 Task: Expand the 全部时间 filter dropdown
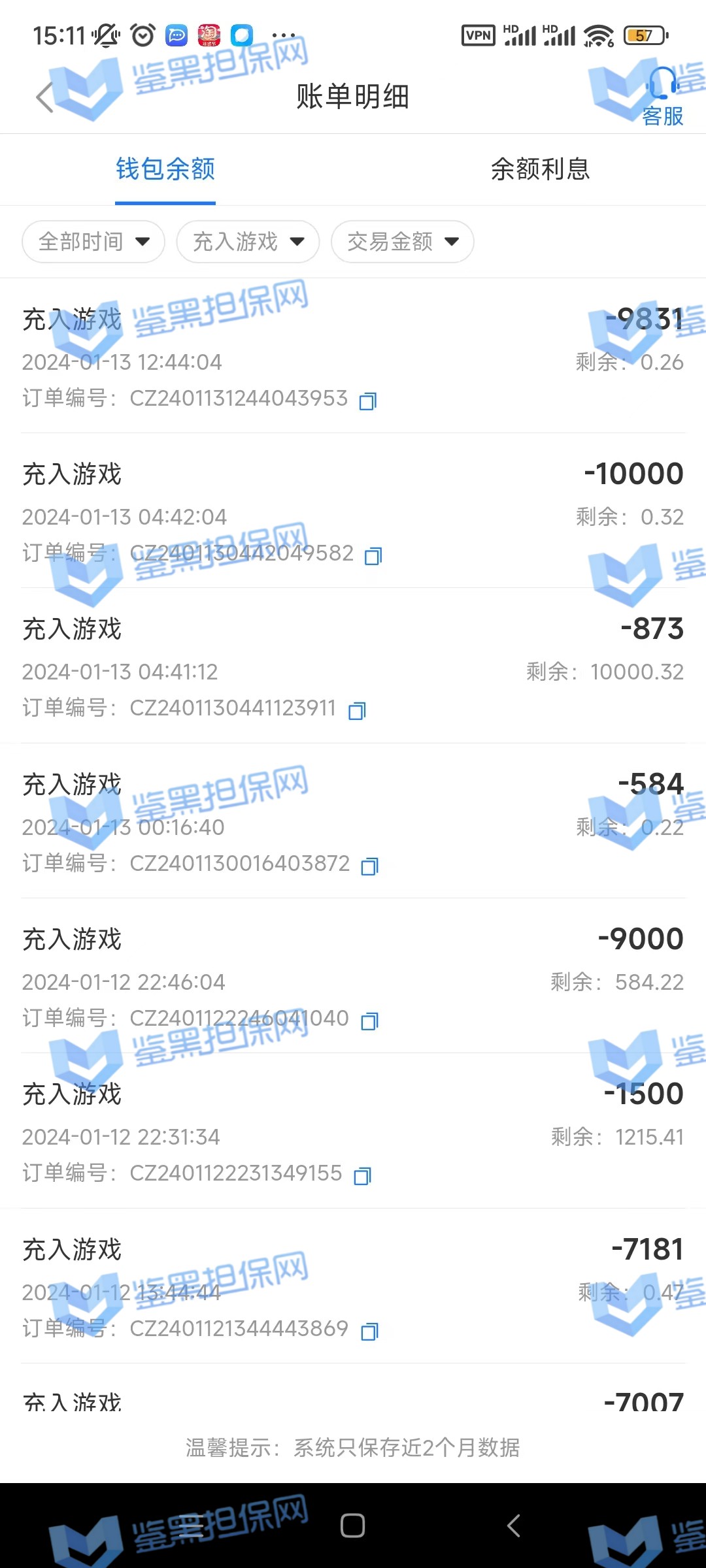tap(93, 242)
